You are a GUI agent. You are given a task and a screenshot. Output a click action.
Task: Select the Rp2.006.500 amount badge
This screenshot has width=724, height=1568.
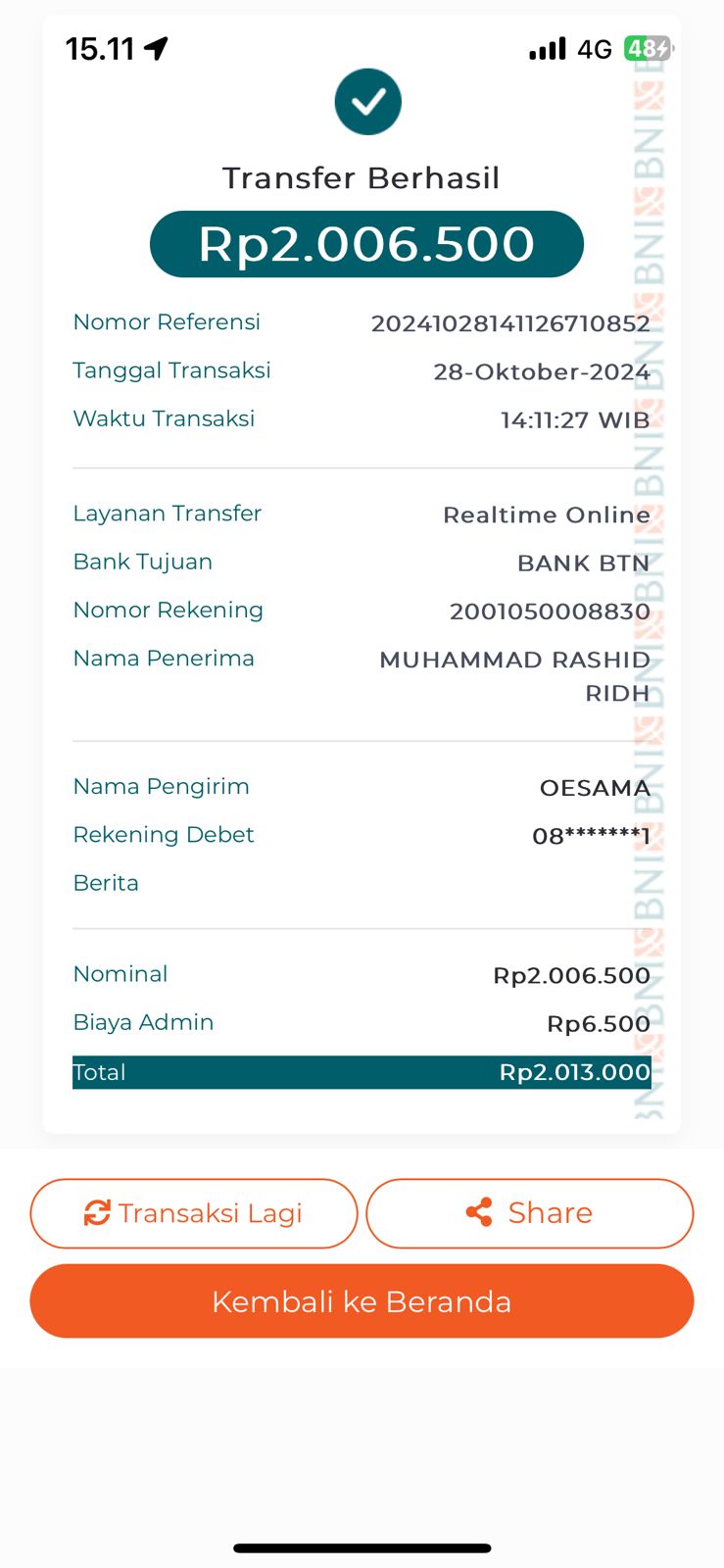(x=366, y=244)
